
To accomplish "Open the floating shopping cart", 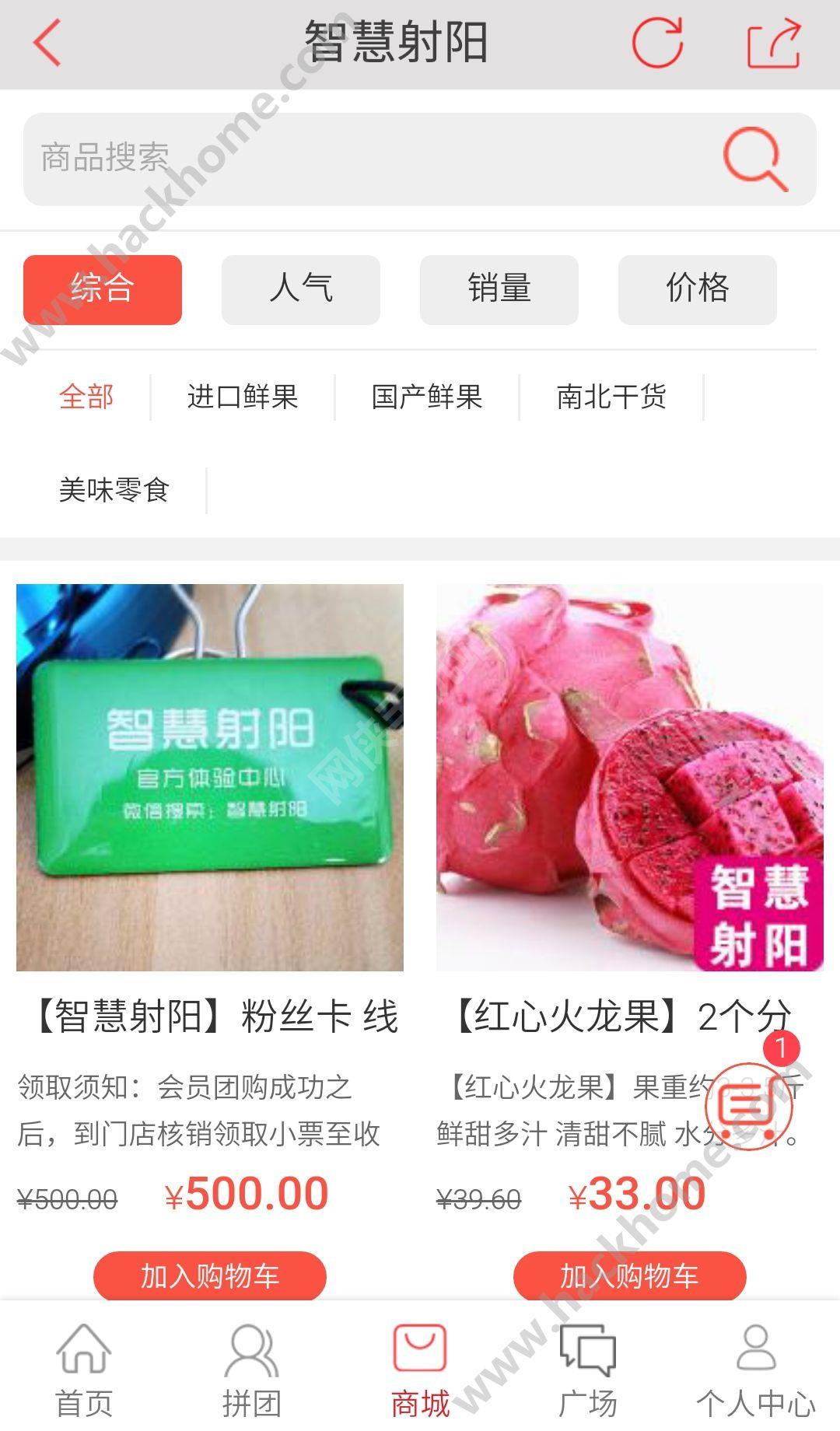I will click(x=748, y=1106).
